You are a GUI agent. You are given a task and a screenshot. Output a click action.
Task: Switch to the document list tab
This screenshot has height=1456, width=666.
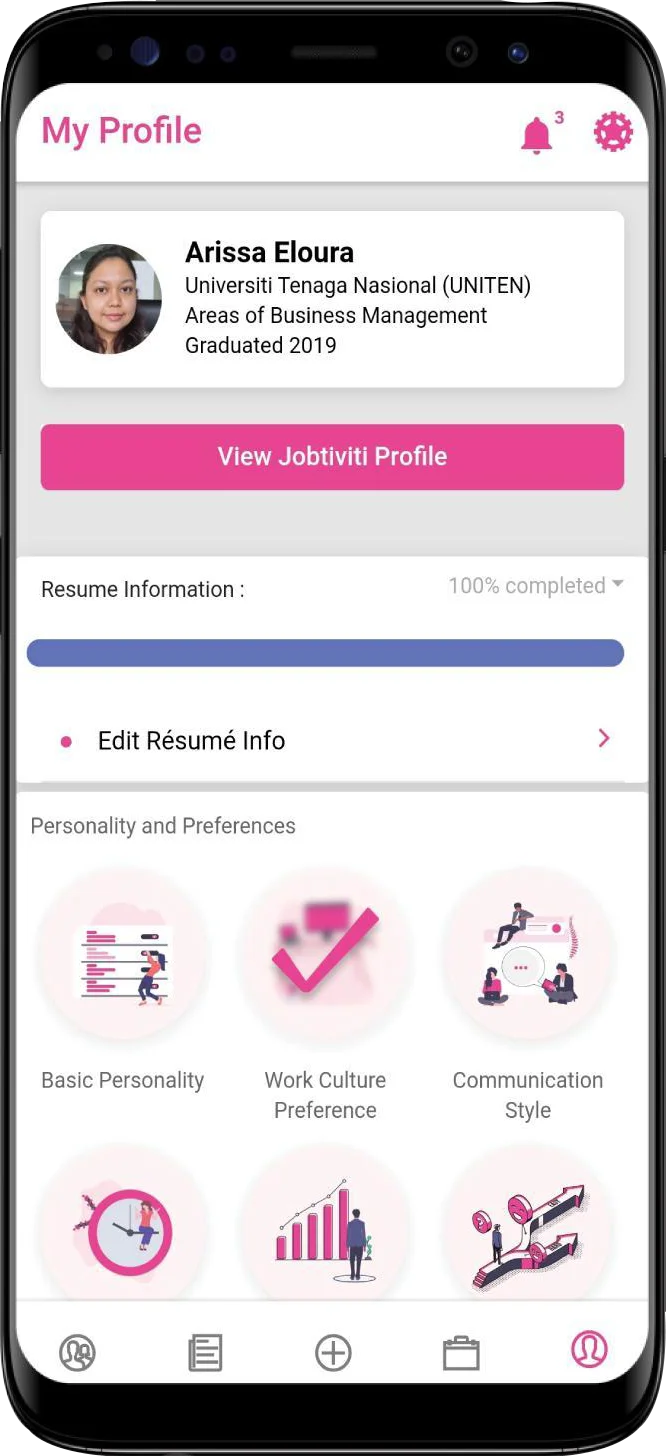click(205, 1354)
